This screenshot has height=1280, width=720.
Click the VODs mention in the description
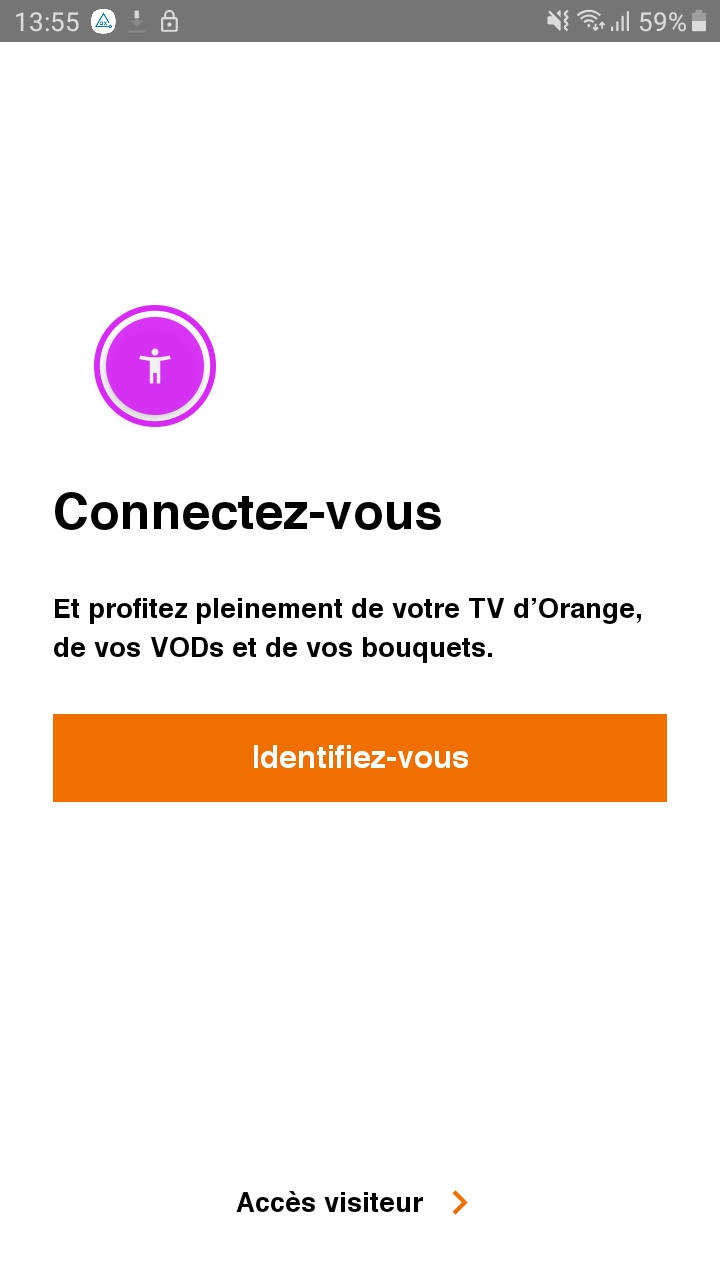click(x=180, y=647)
